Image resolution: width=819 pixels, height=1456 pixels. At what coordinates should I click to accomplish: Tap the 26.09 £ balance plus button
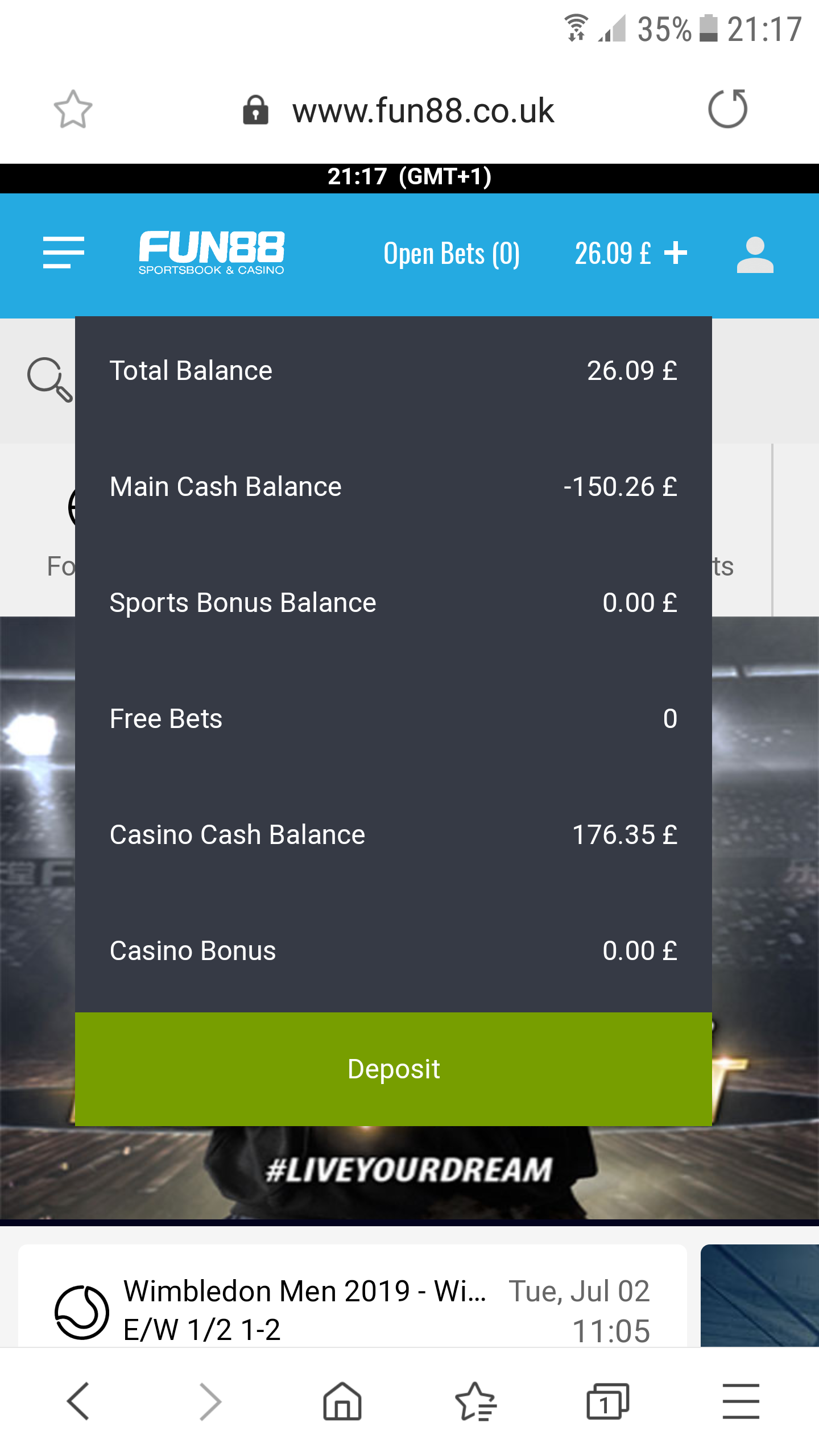631,254
